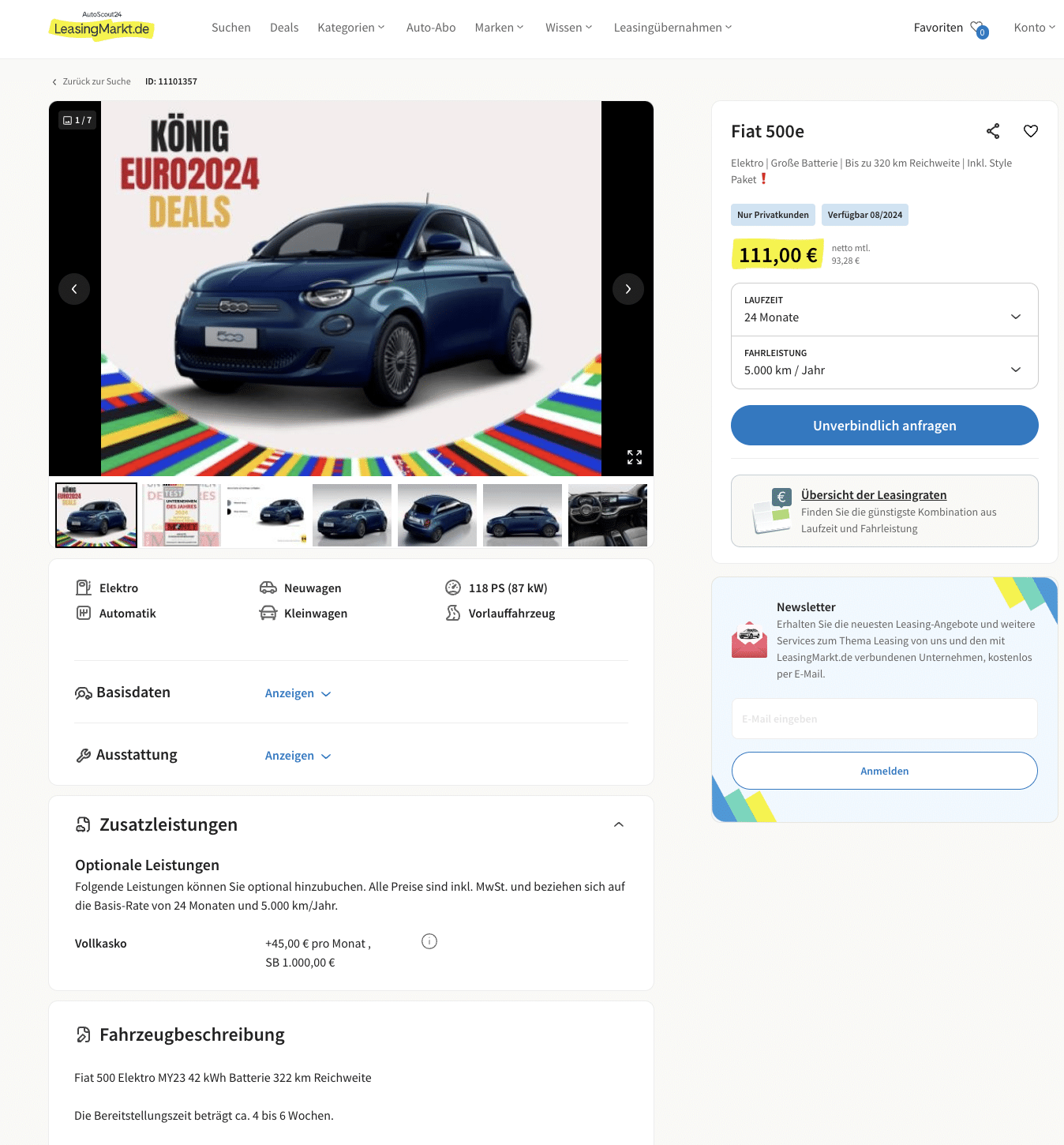Tap Anmelden for the newsletter
Viewport: 1064px width, 1145px height.
(x=884, y=771)
